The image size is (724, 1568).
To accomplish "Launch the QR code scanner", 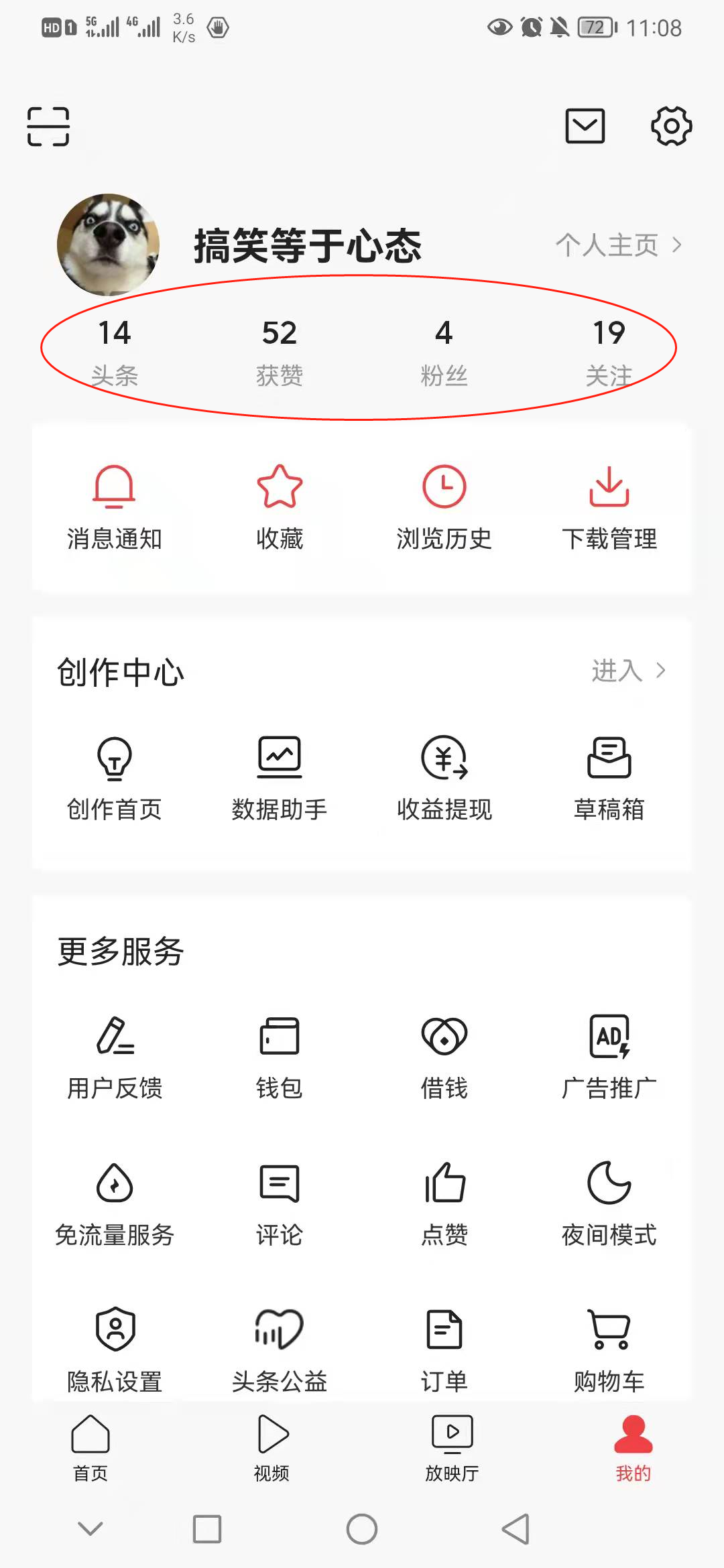I will [x=48, y=126].
